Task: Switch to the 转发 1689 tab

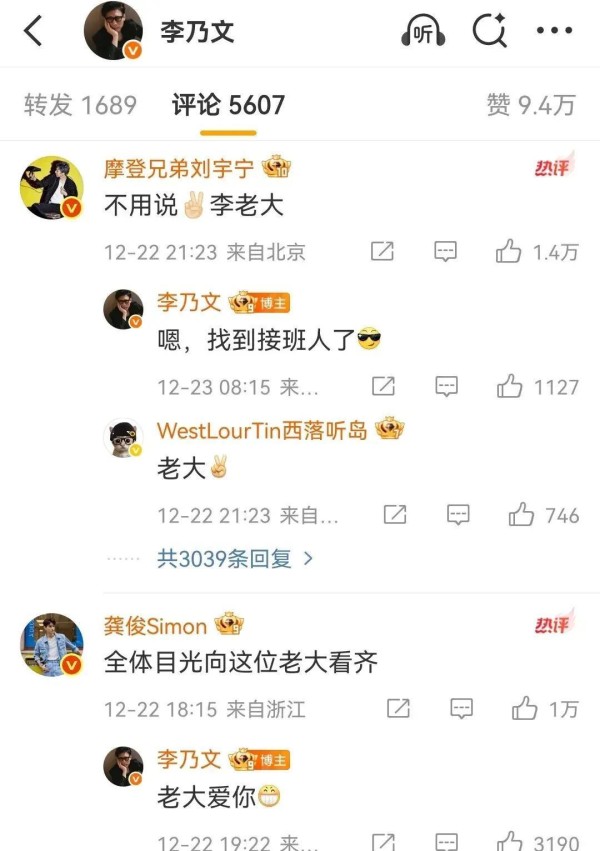Action: coord(81,105)
